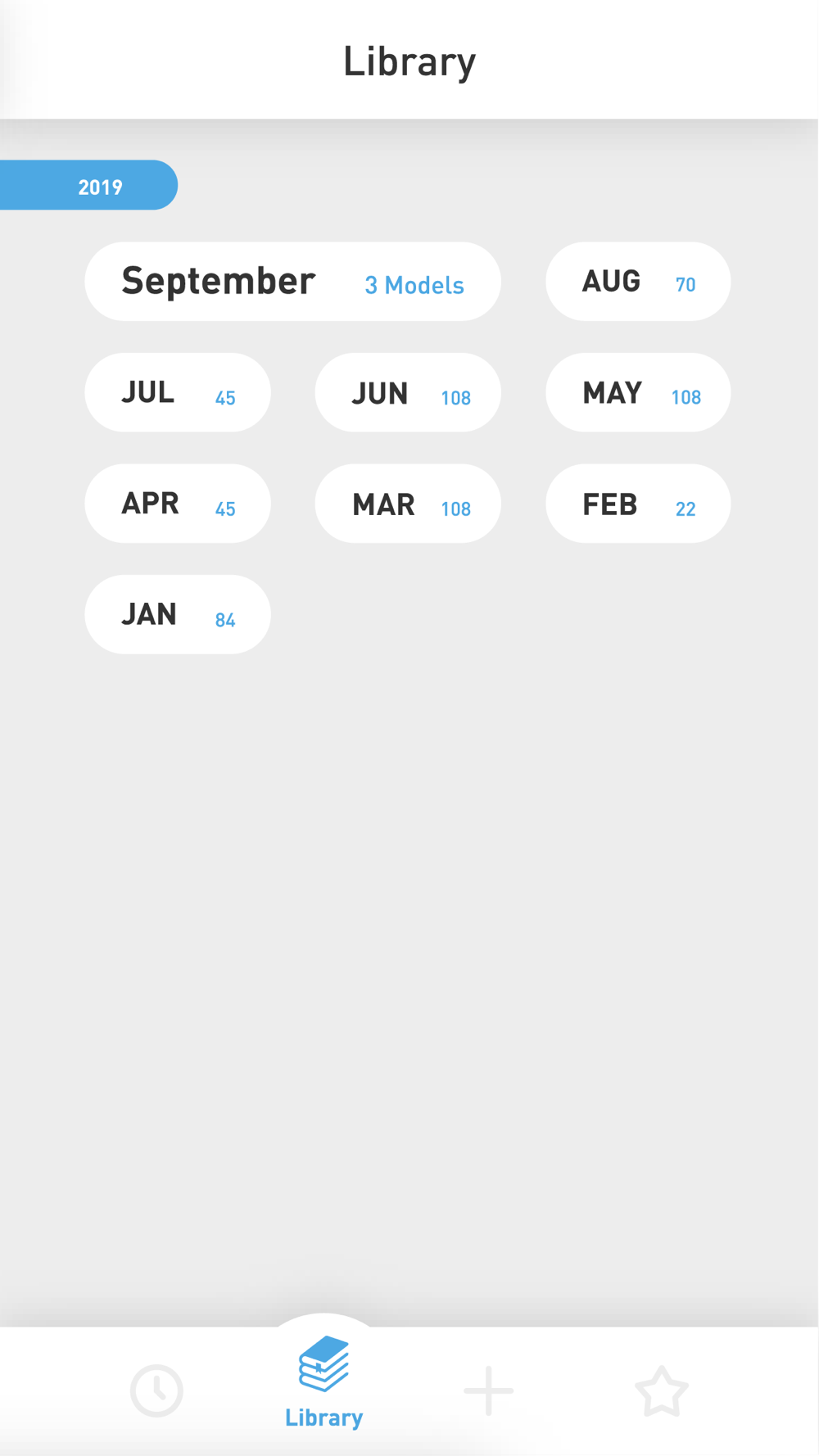Viewport: 819px width, 1456px height.
Task: View MAR models
Action: (x=408, y=504)
